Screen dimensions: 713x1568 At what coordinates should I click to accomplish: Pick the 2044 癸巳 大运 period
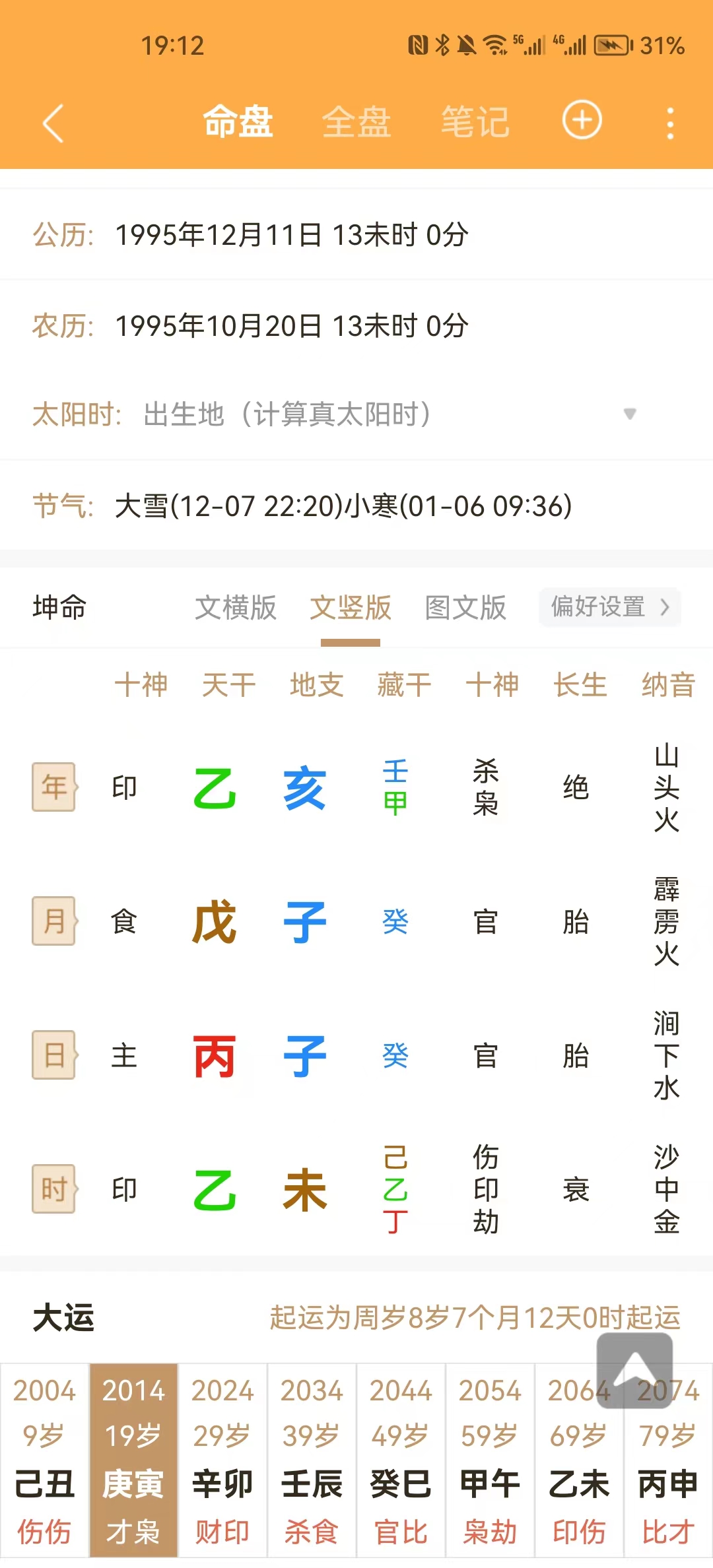(x=401, y=1460)
